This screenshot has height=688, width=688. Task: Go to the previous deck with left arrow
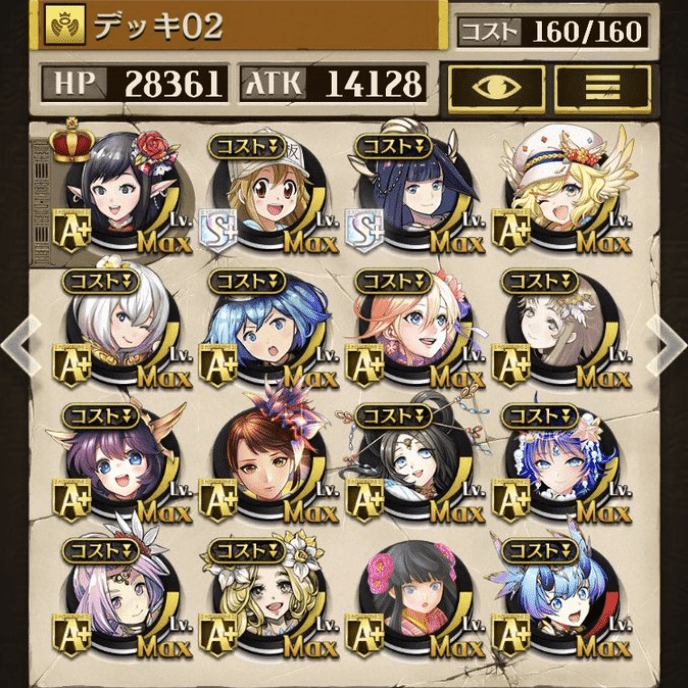coord(18,338)
